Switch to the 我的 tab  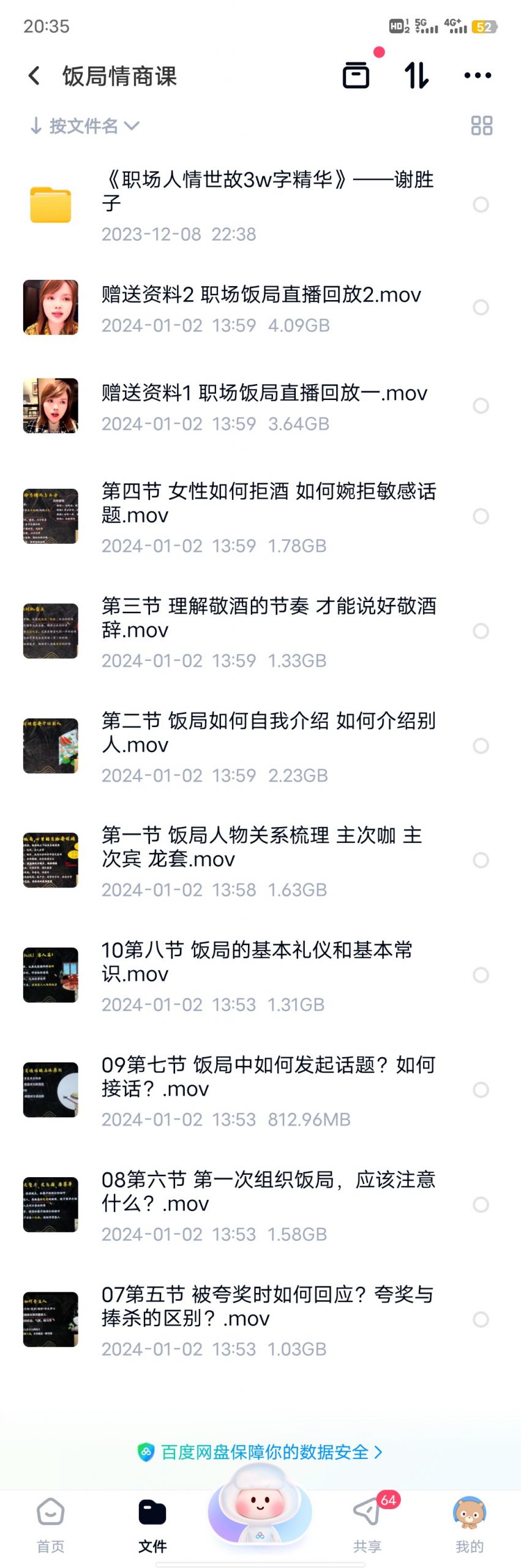[470, 1523]
